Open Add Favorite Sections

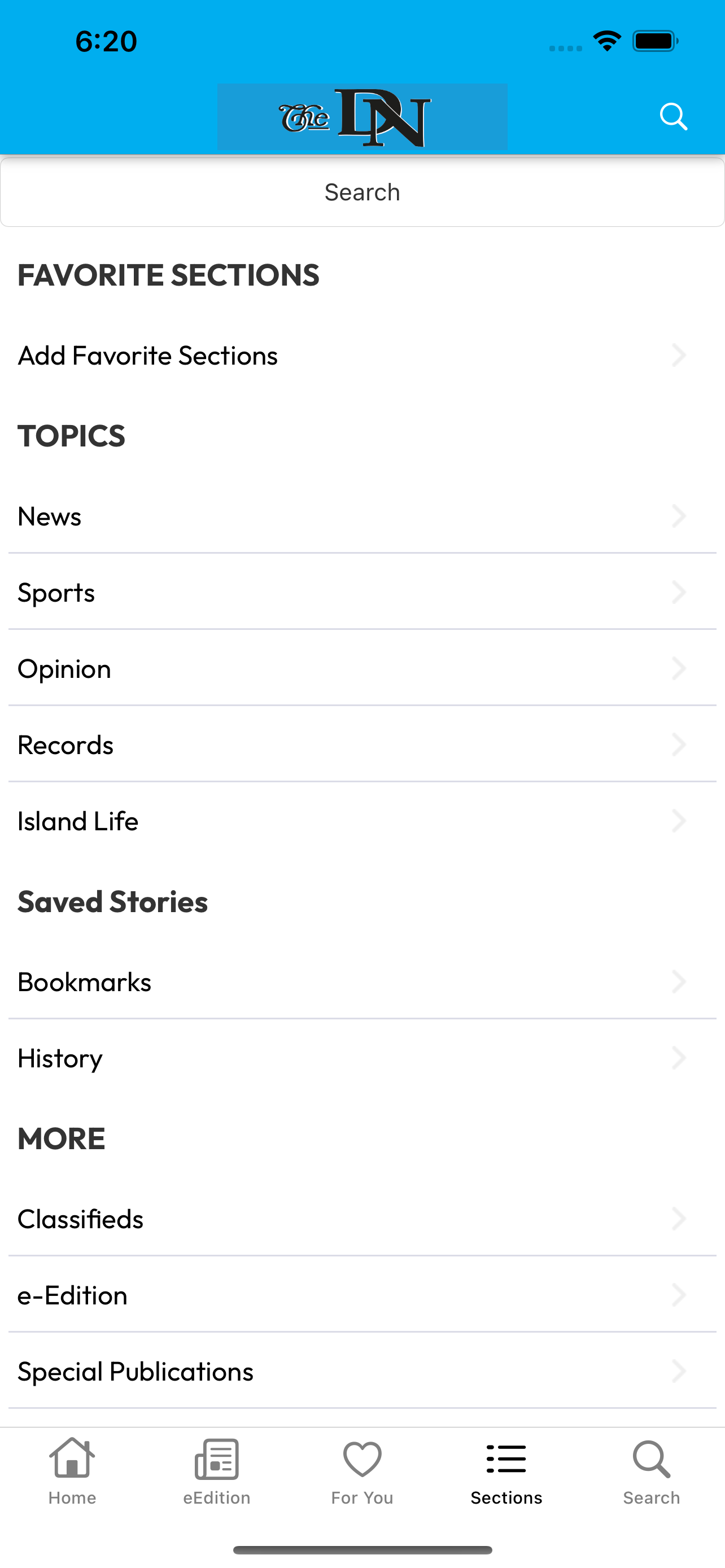[x=362, y=356]
